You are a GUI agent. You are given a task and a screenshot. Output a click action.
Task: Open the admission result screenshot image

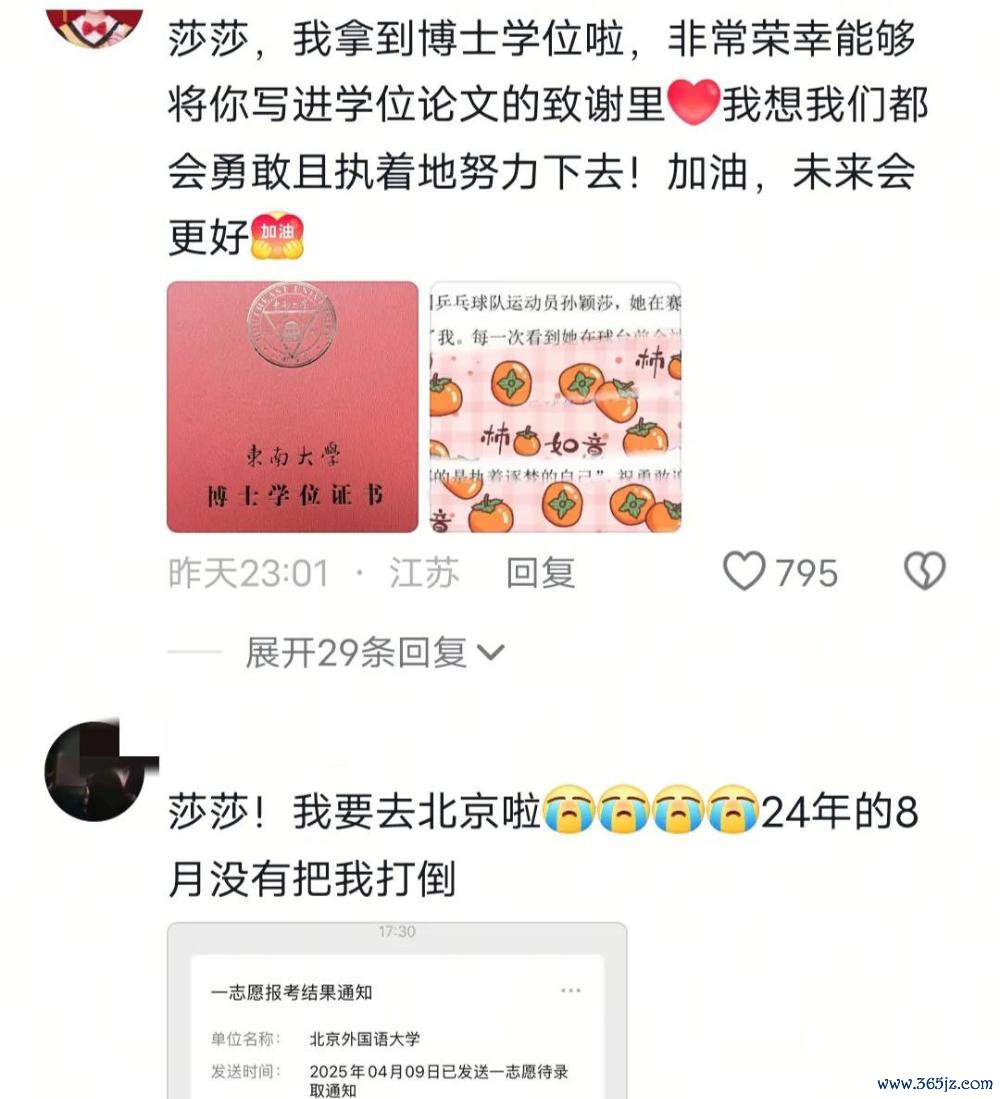396,1010
